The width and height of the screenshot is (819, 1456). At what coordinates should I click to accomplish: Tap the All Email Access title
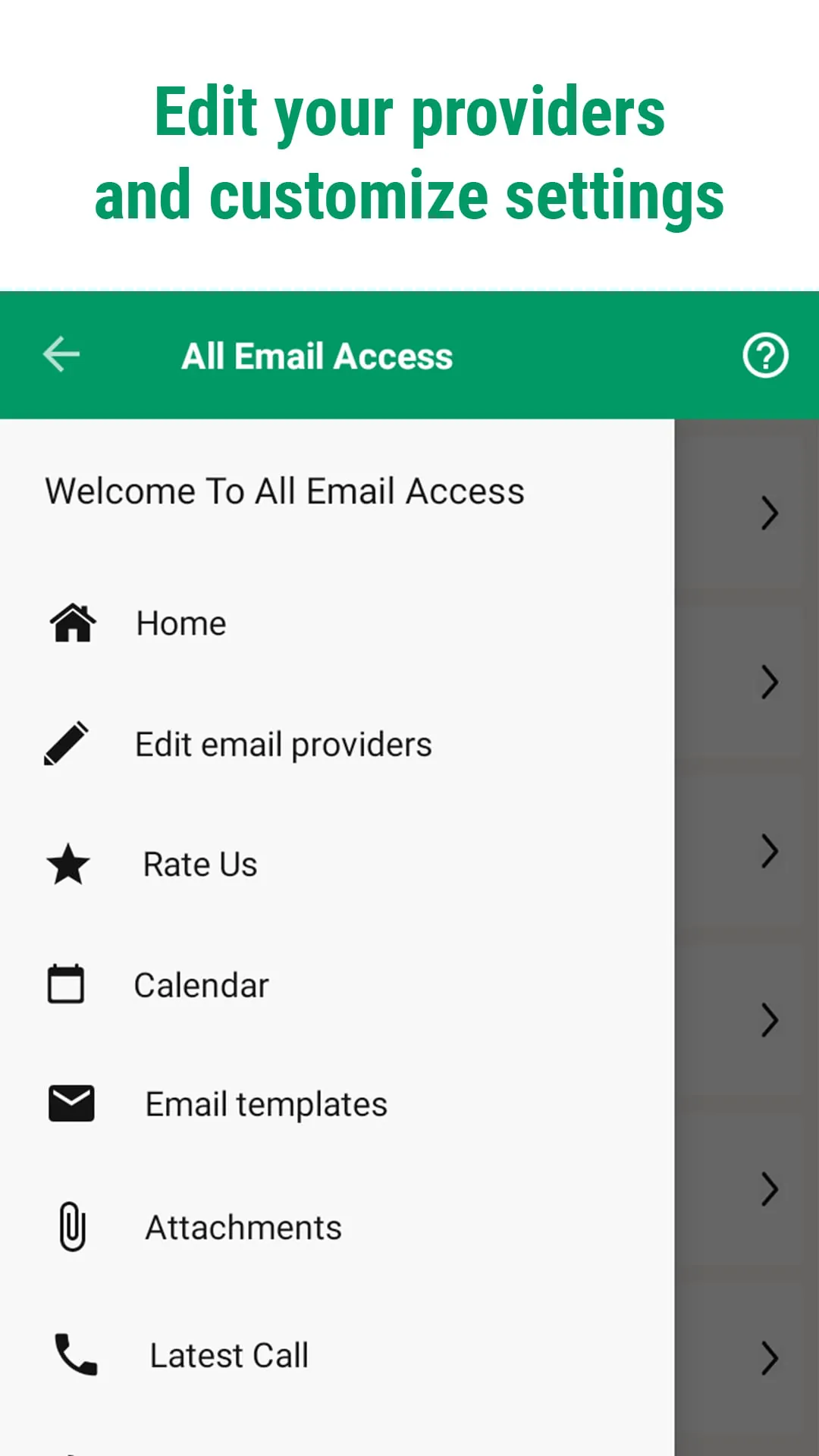[316, 355]
